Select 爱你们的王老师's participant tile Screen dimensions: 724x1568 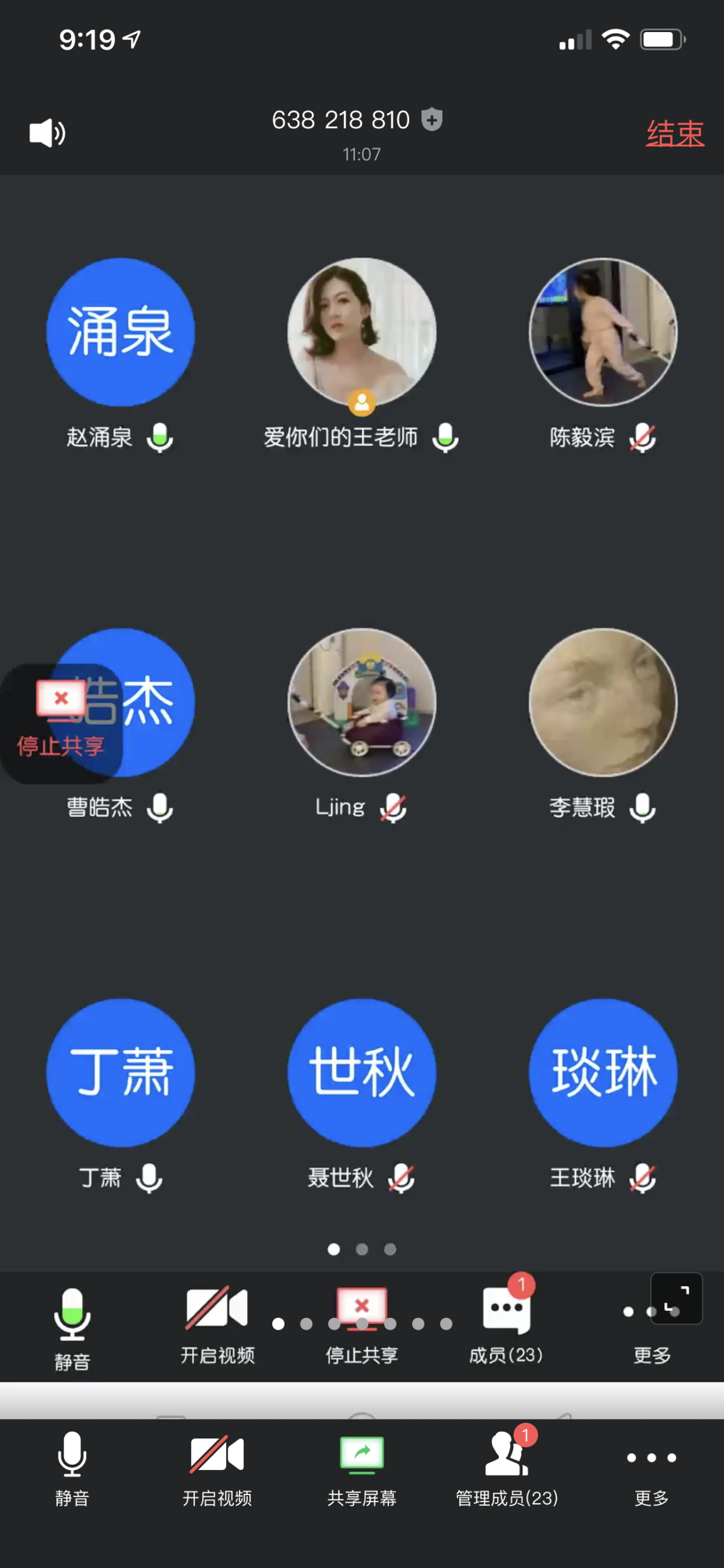click(x=361, y=332)
